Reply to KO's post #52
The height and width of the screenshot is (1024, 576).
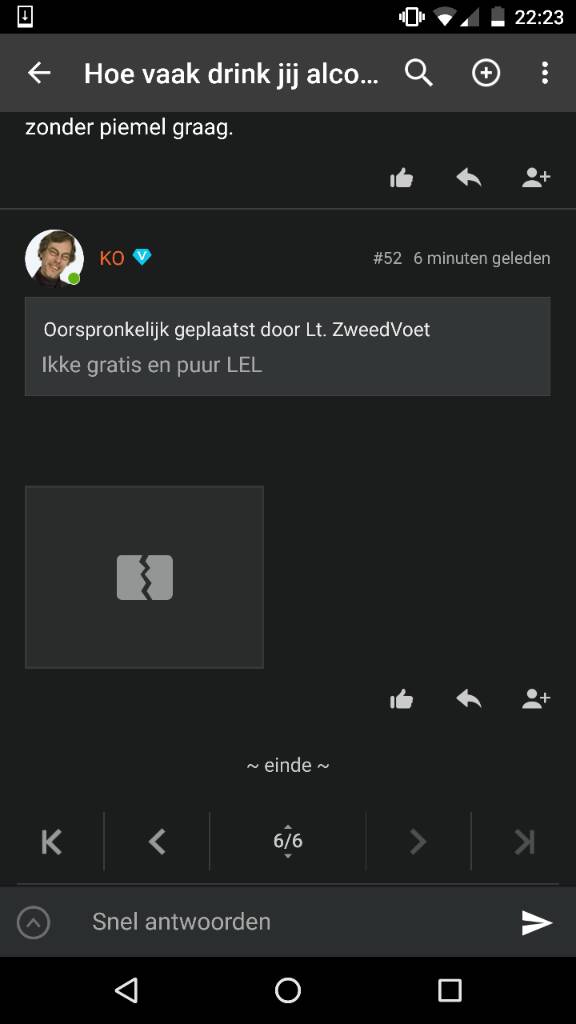[x=469, y=699]
